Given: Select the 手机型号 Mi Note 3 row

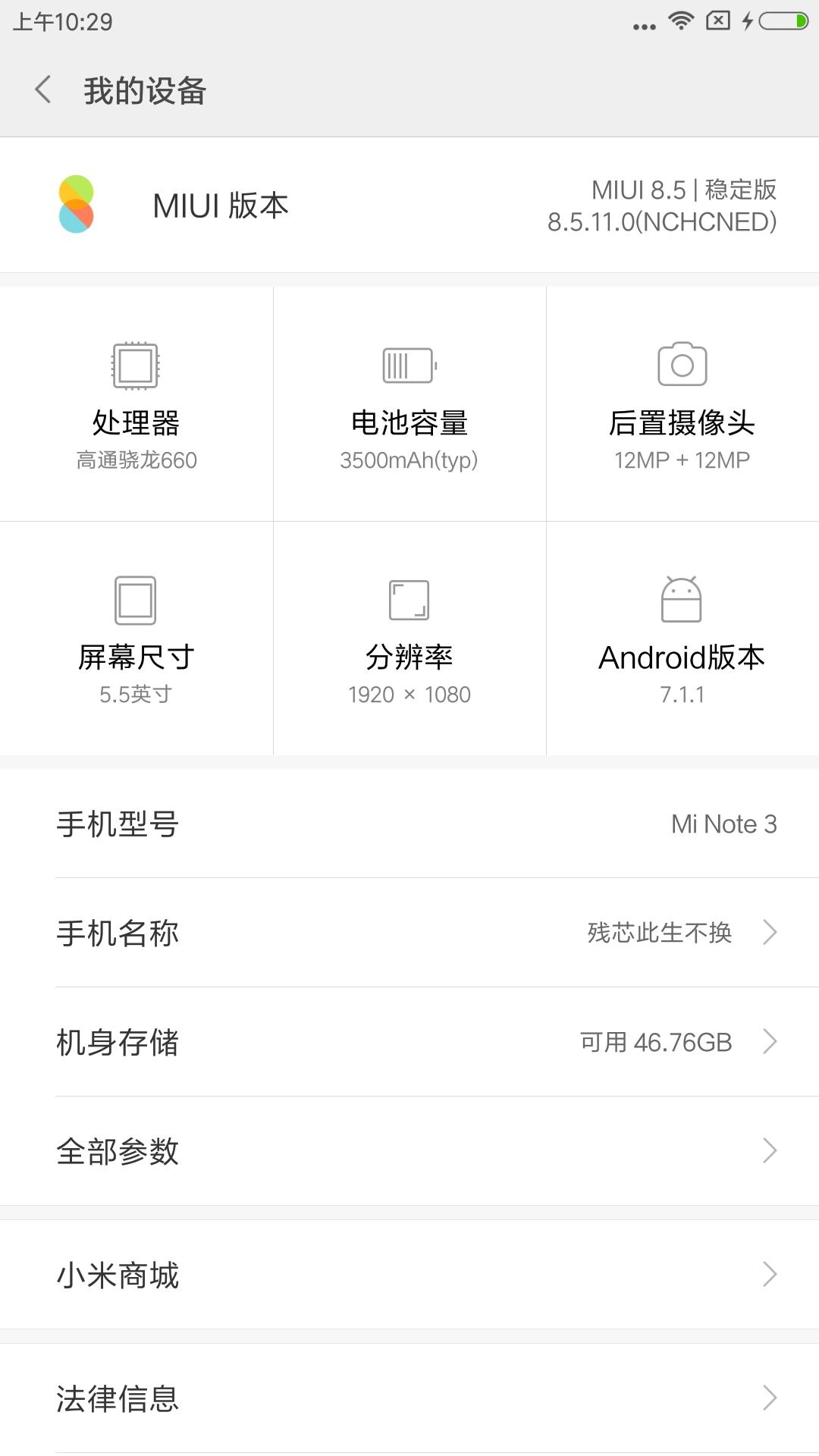Looking at the screenshot, I should [x=409, y=824].
